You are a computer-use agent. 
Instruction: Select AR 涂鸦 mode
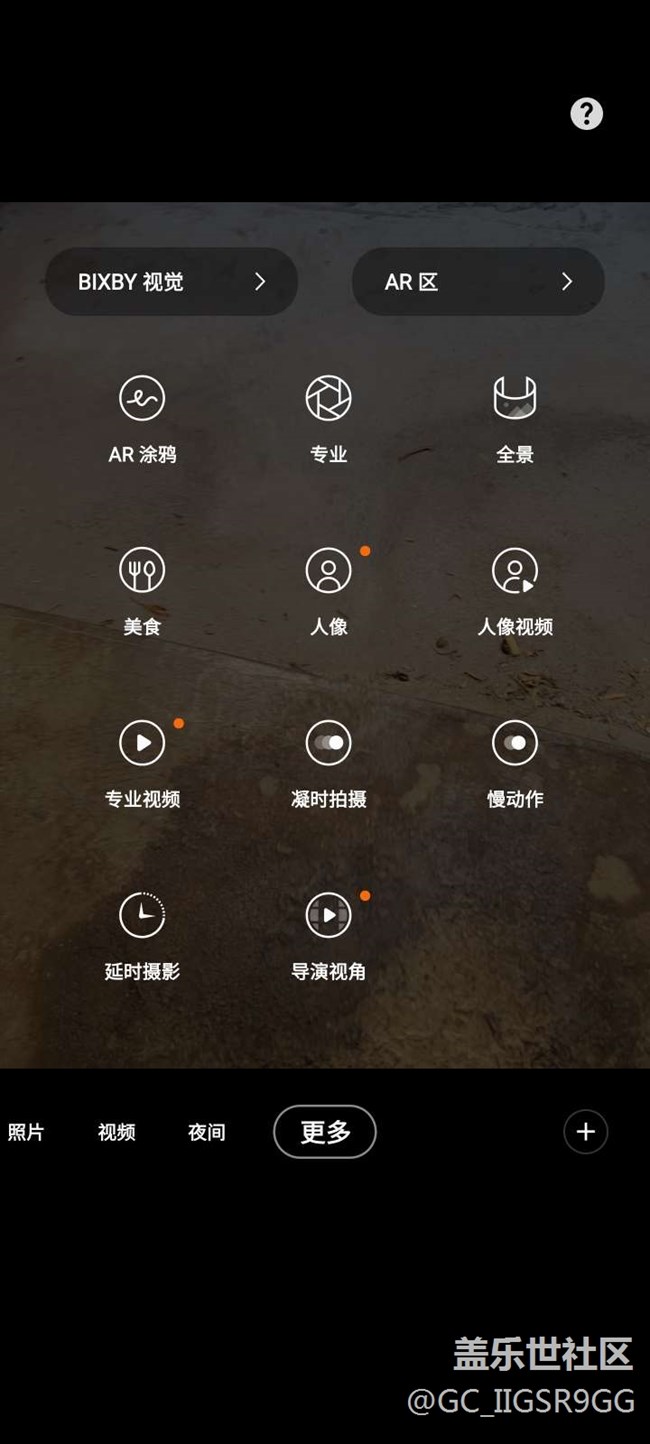(x=142, y=399)
